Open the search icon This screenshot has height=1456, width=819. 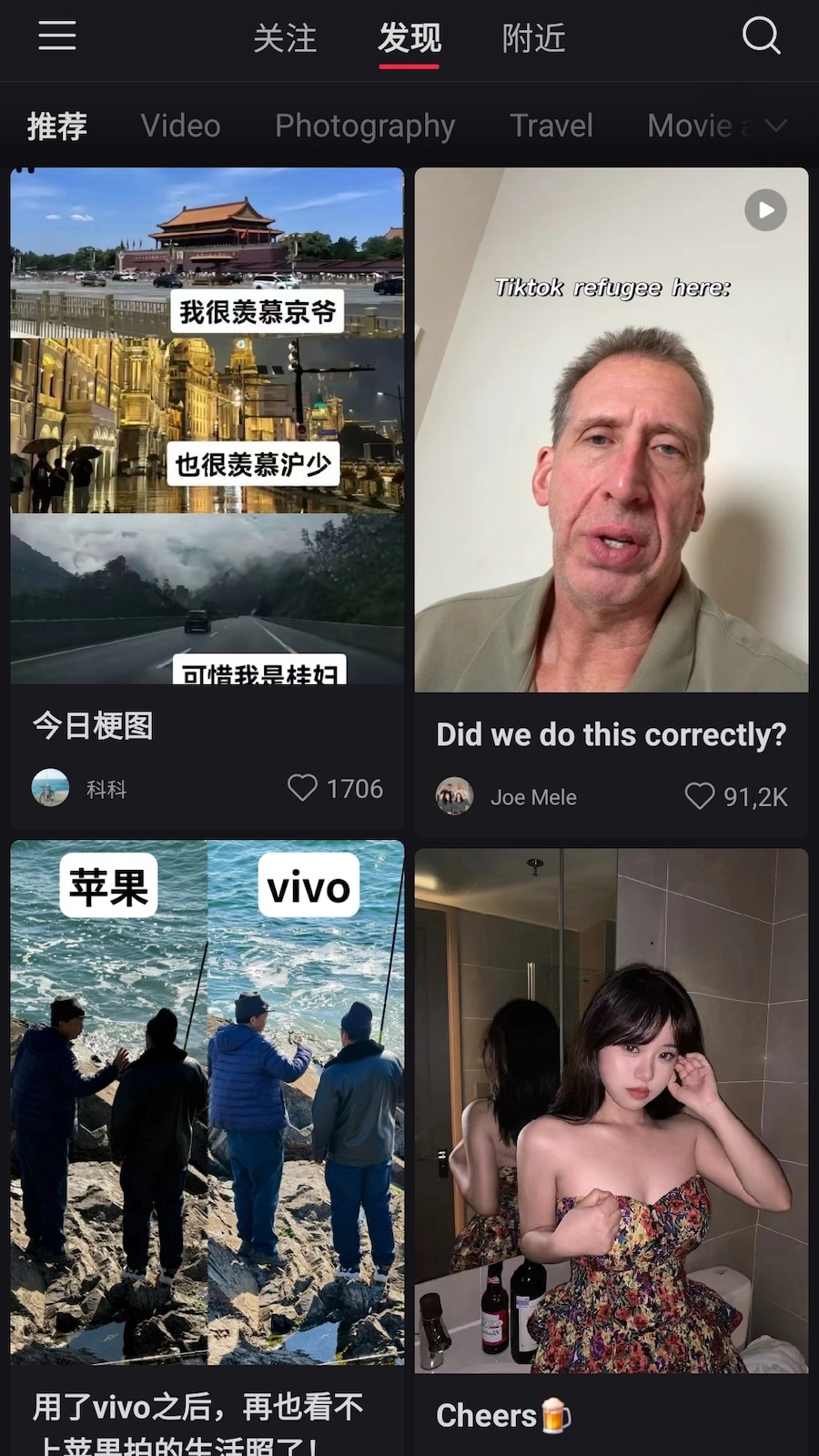[761, 36]
